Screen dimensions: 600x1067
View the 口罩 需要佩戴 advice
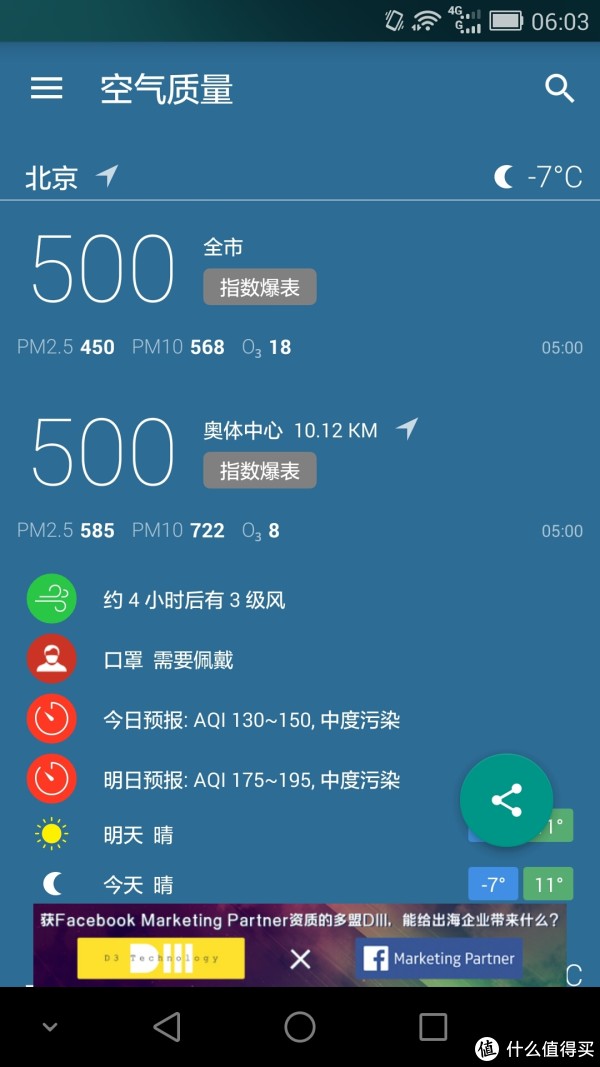point(168,660)
